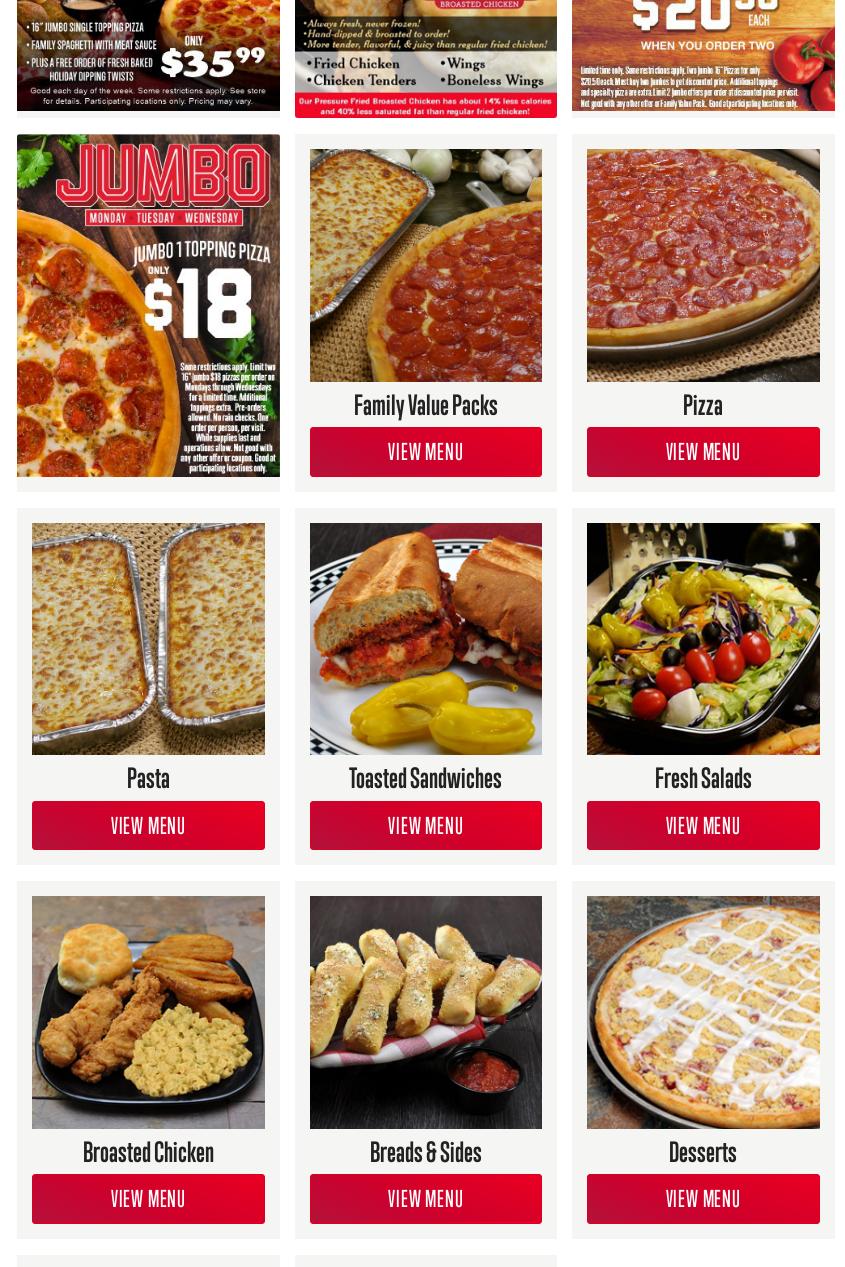Click the garden salad photo above Fresh Salads

[703, 638]
